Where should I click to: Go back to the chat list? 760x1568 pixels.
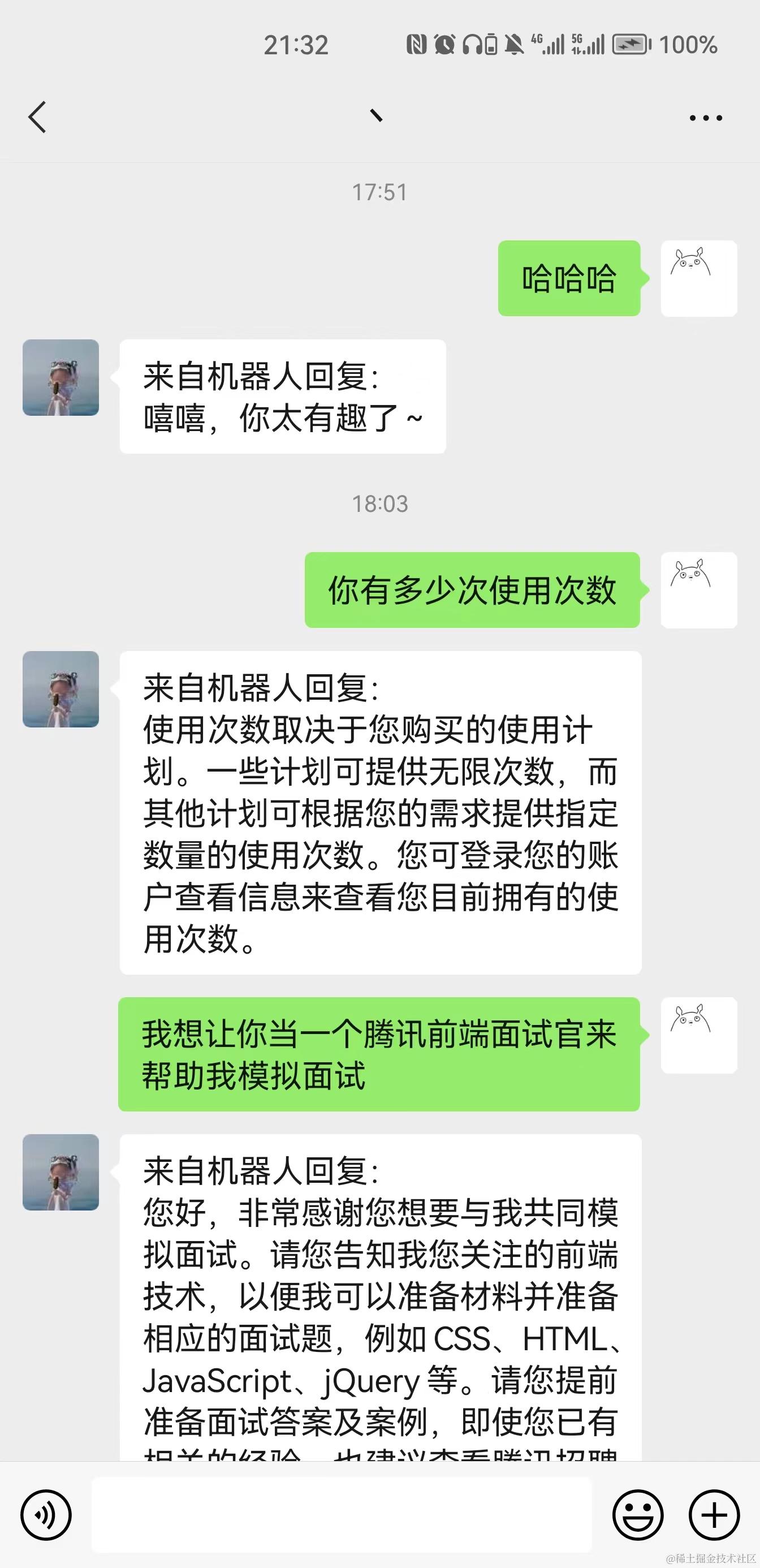point(38,117)
